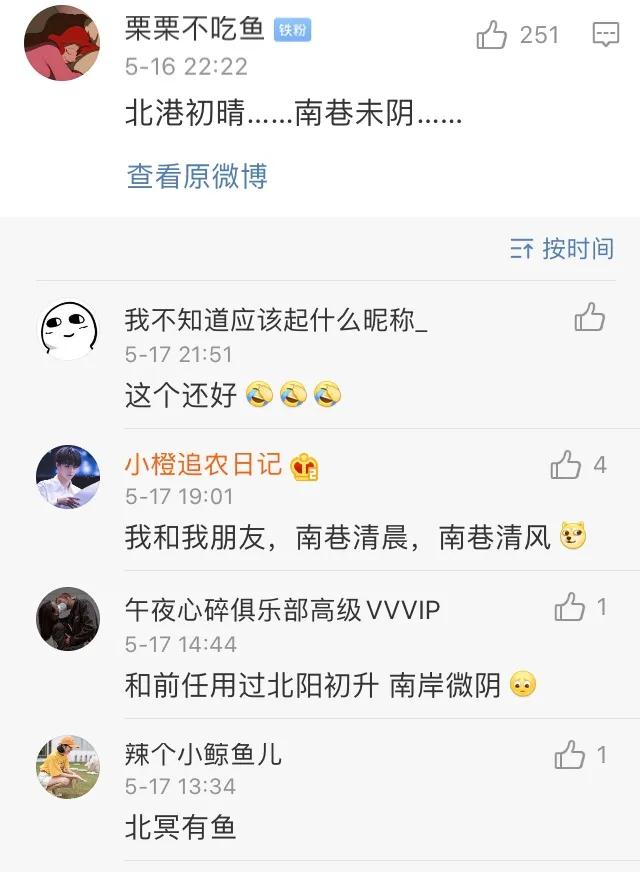Screen dimensions: 640x872
Task: Like 小橙追农日记's comment
Action: point(566,465)
